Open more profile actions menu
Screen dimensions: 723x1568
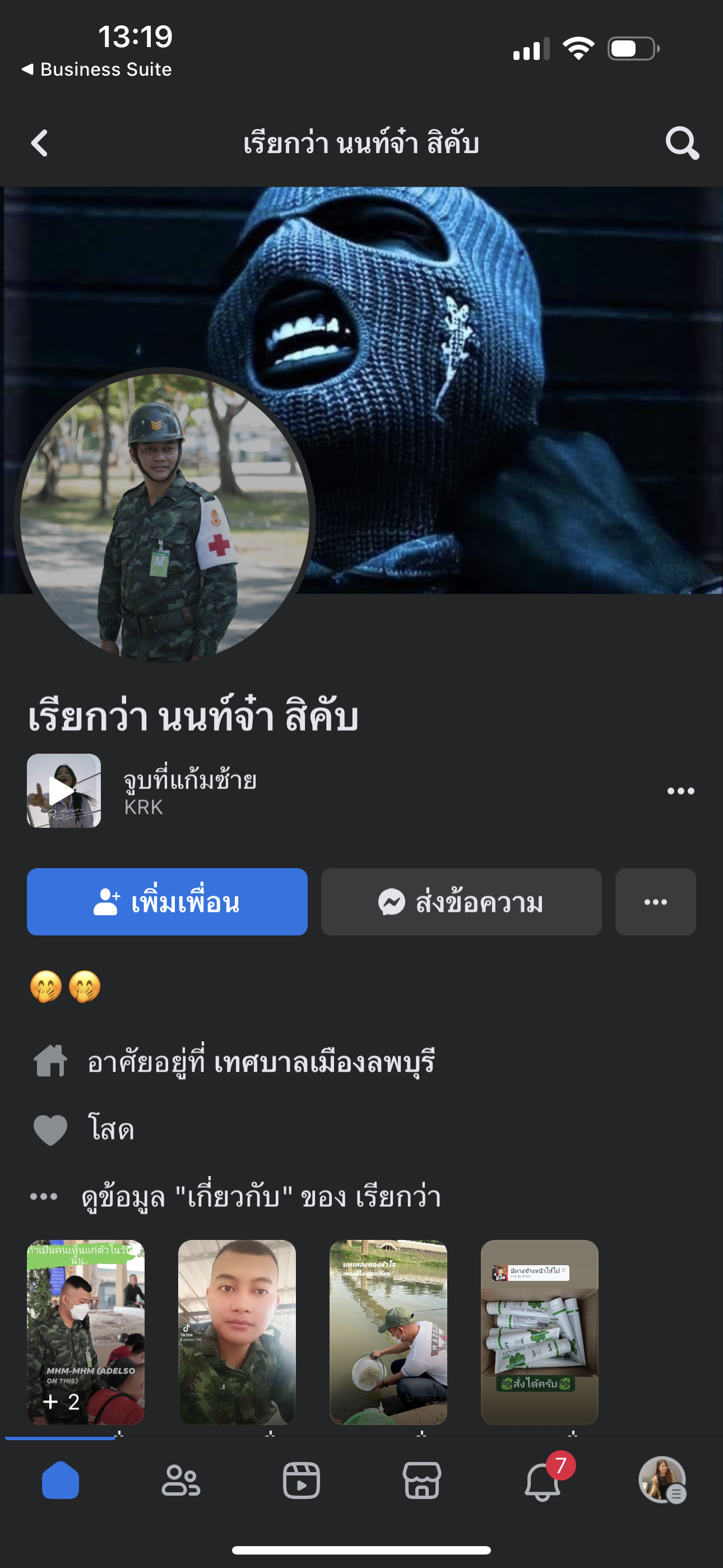(x=655, y=901)
